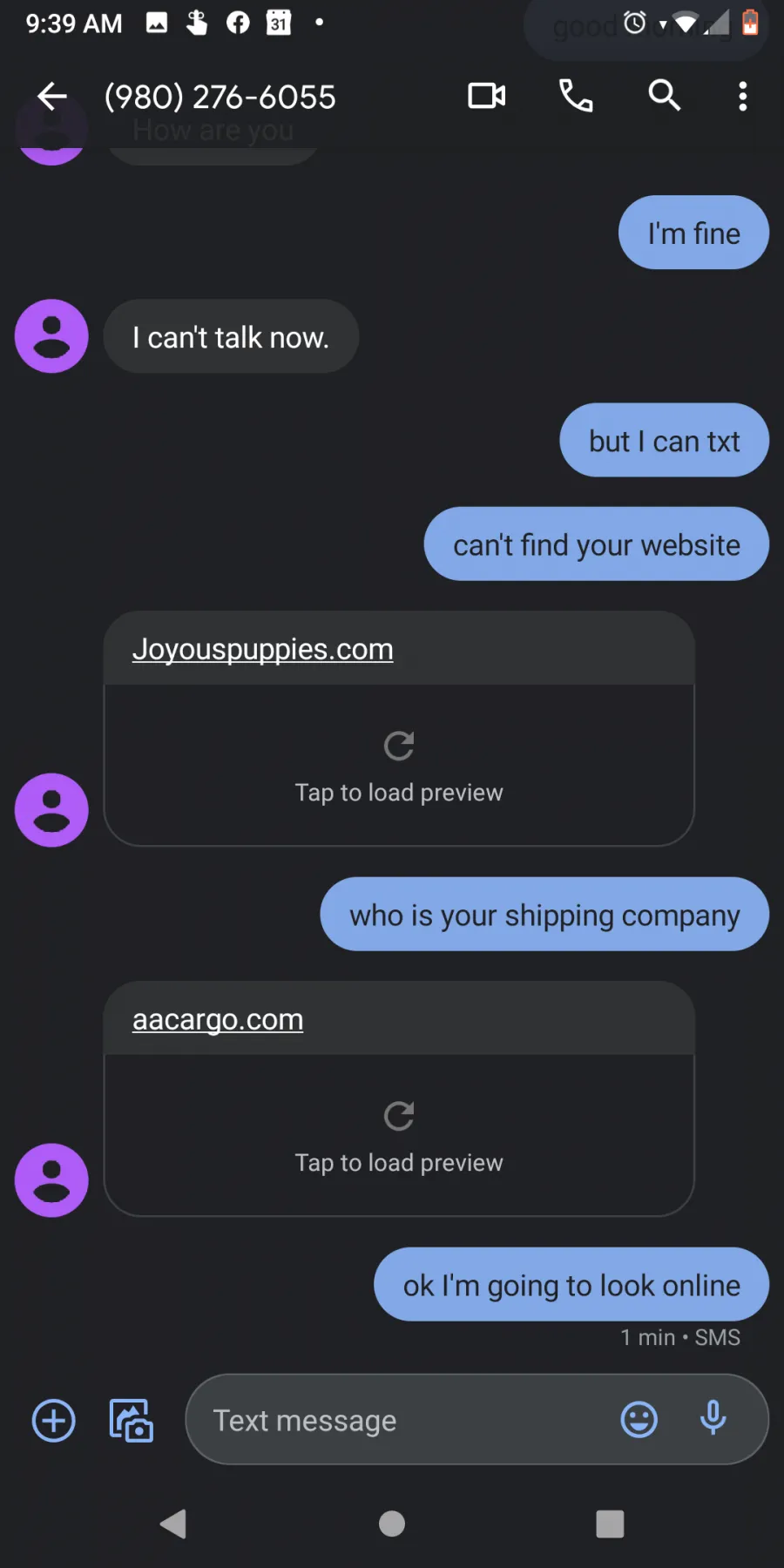Open contact avatar beside "I can't talk now."
The image size is (784, 1568).
click(x=51, y=336)
